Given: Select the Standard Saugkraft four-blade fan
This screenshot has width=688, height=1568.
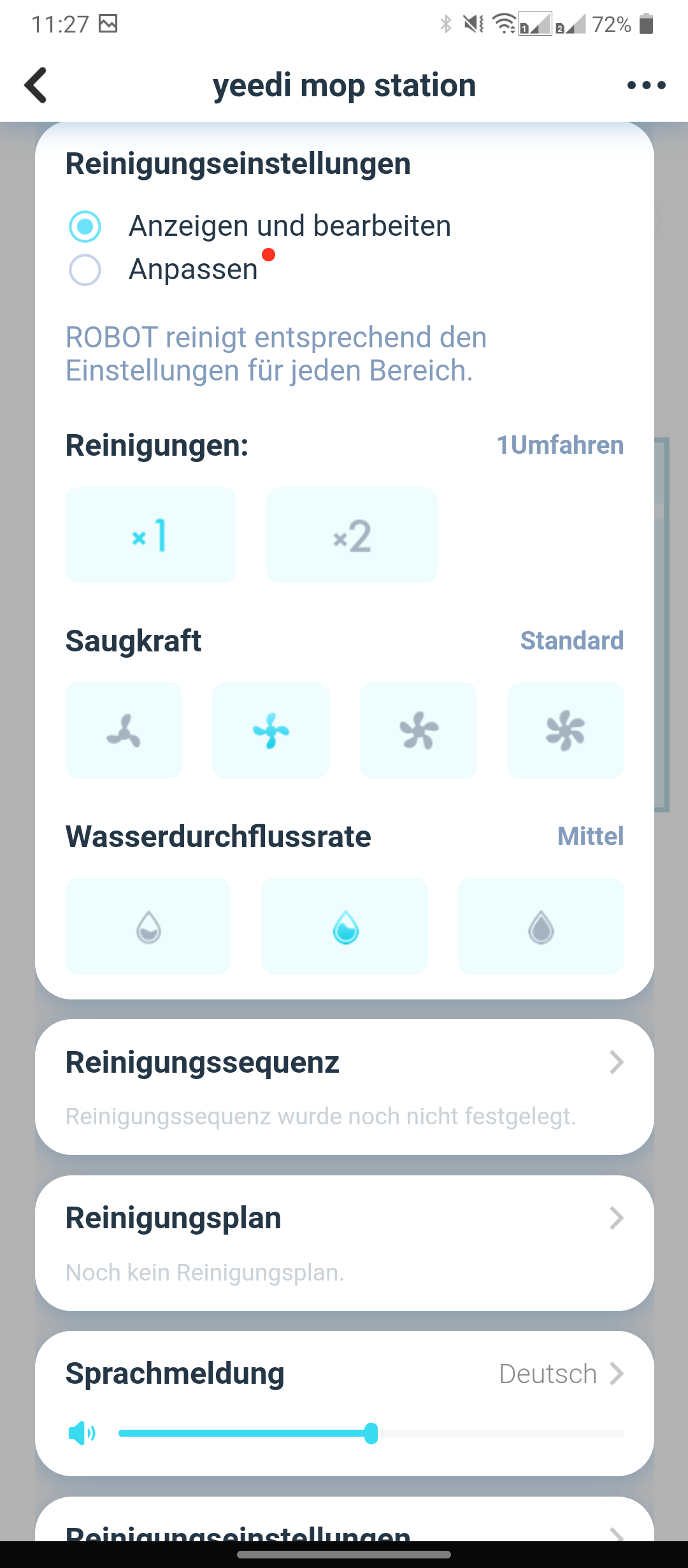Looking at the screenshot, I should click(x=271, y=730).
